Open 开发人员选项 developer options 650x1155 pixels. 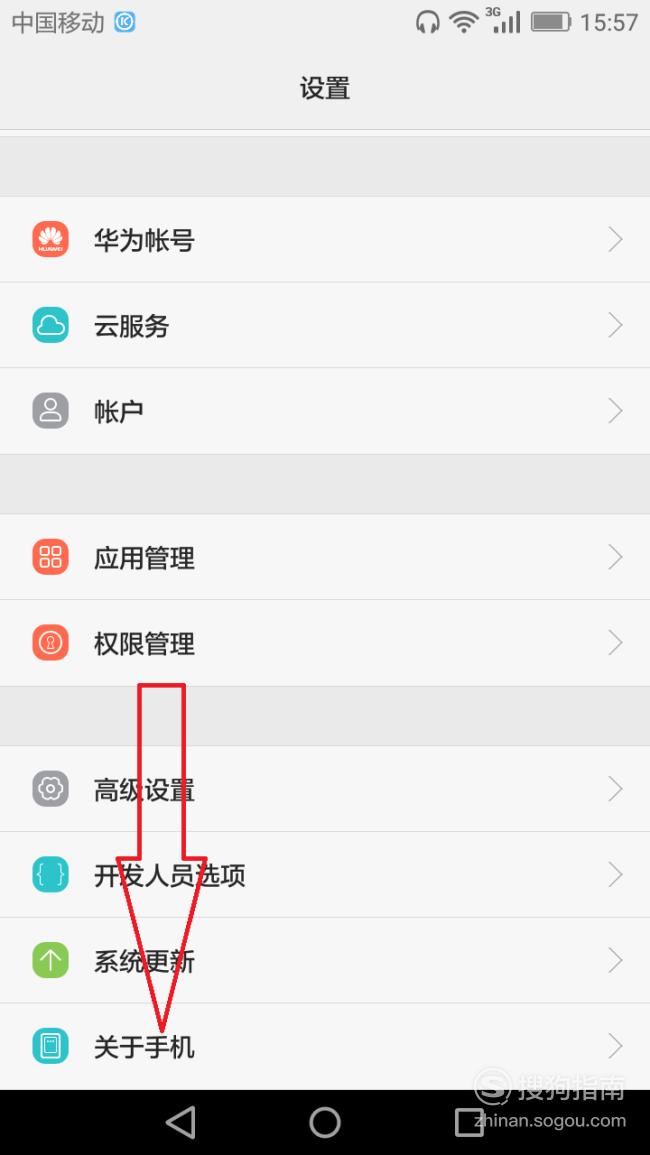(x=325, y=875)
